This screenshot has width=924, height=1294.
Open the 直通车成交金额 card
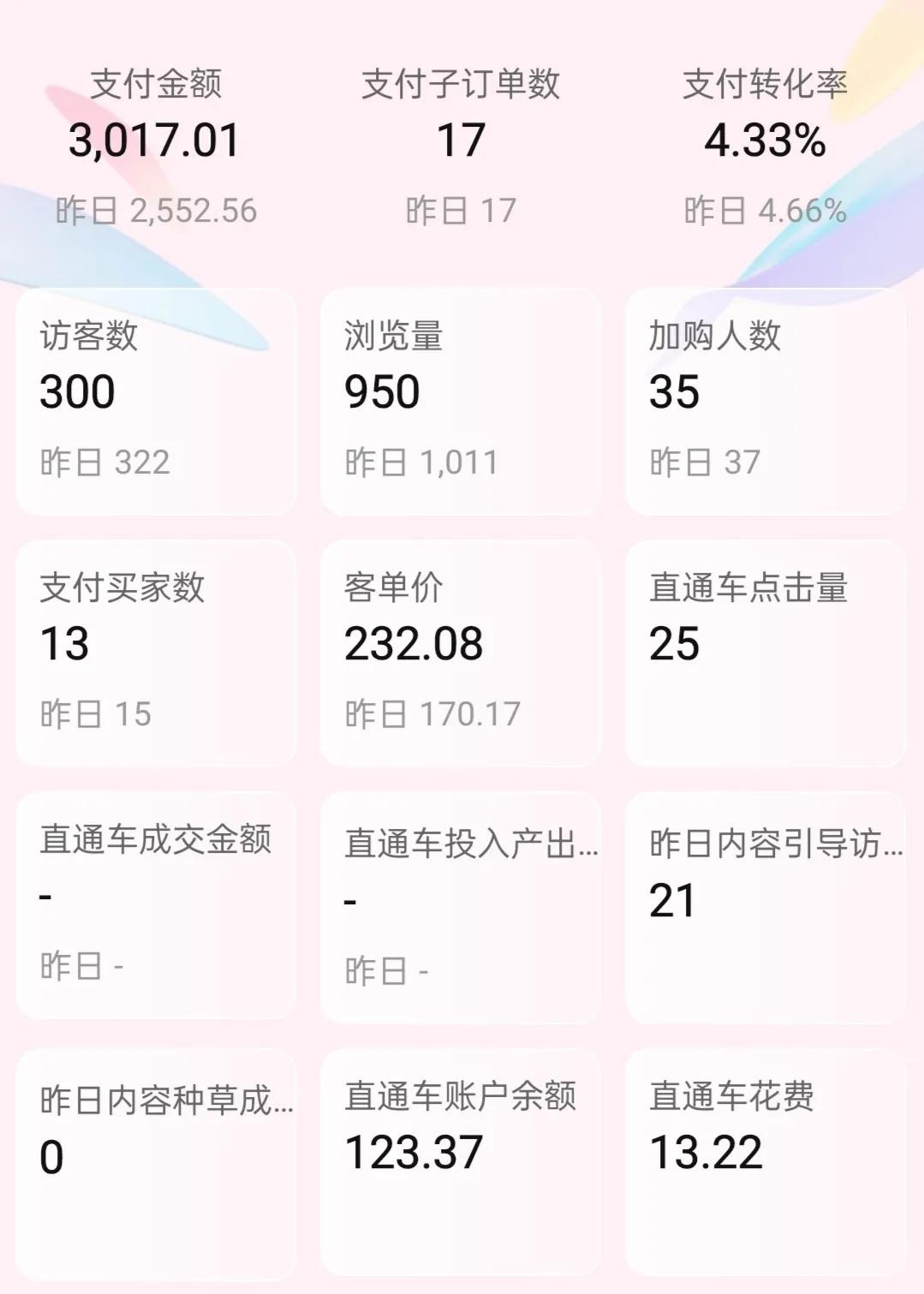156,906
